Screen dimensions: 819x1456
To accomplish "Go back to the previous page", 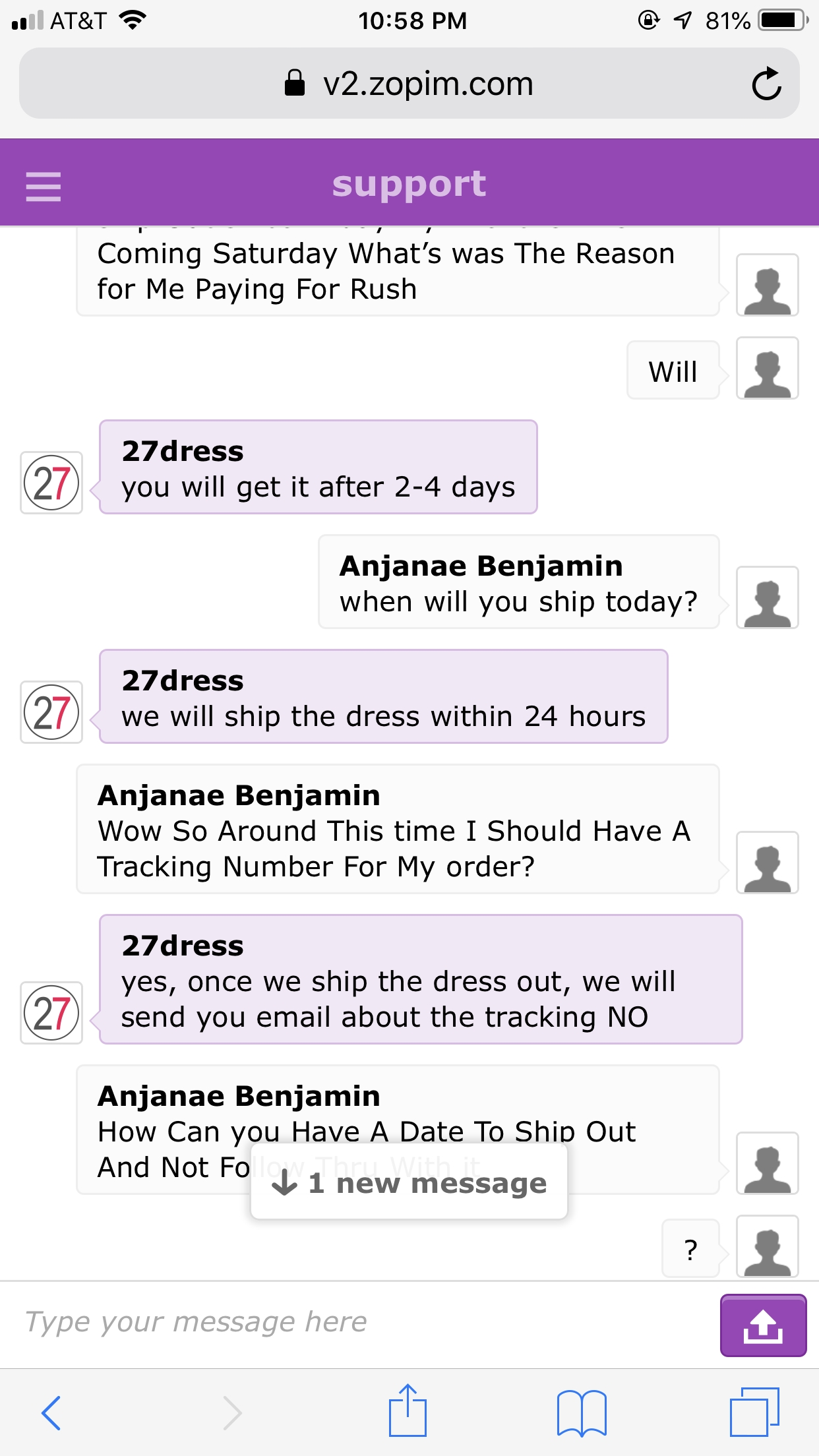I will click(51, 1412).
